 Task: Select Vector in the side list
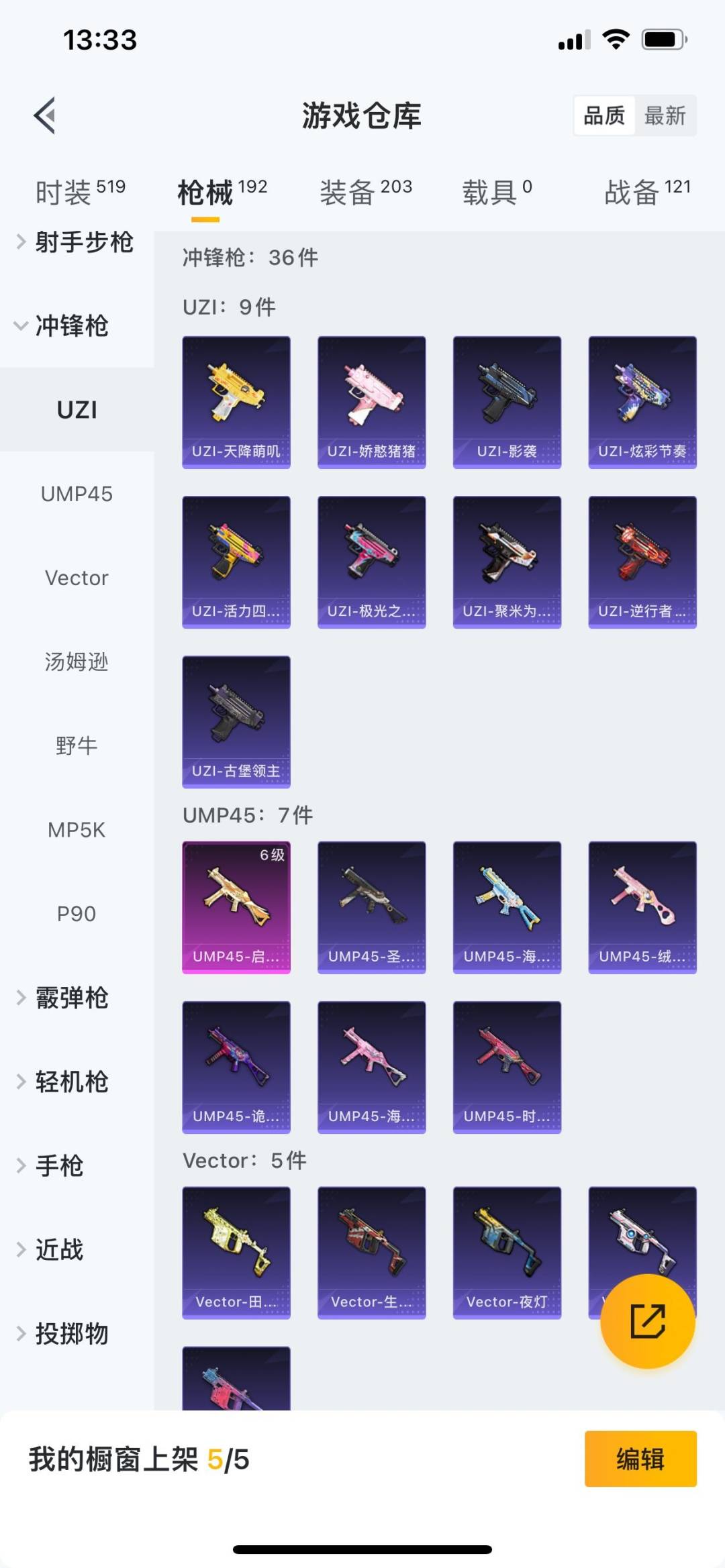point(77,578)
